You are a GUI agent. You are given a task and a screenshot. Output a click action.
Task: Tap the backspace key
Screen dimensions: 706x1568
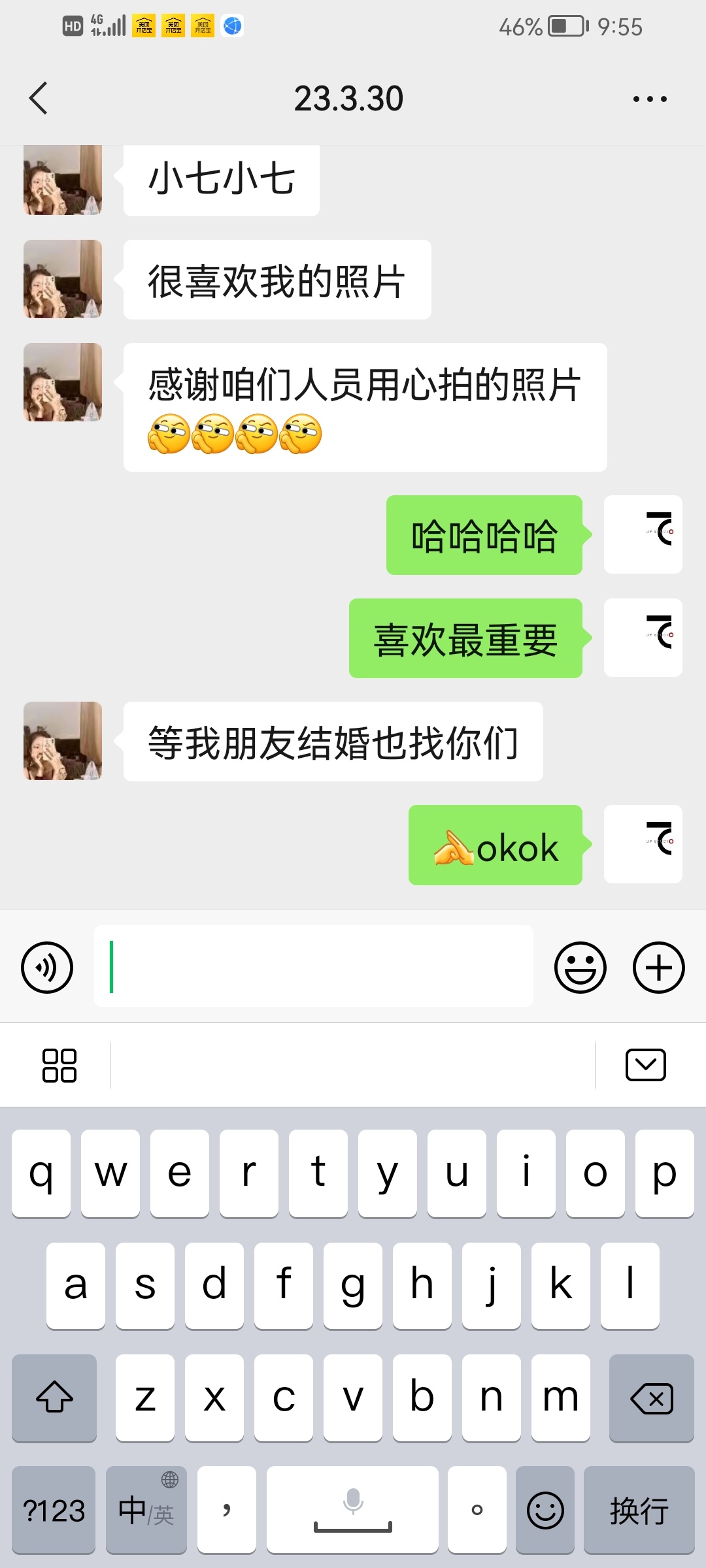651,1397
